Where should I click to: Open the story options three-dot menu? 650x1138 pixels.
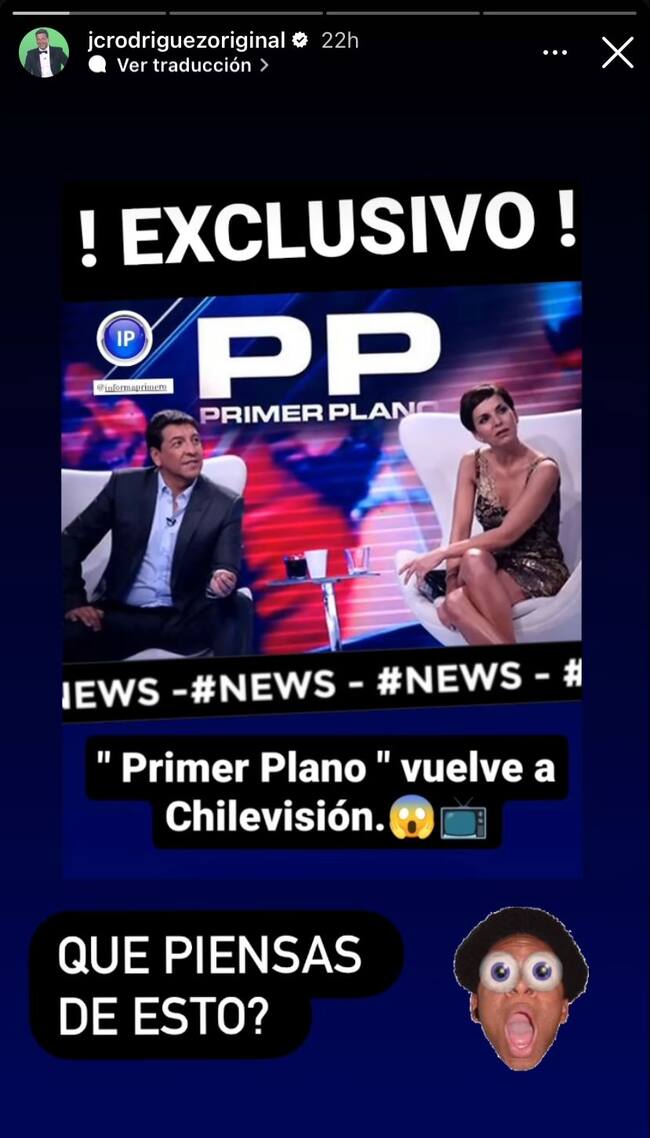point(555,52)
